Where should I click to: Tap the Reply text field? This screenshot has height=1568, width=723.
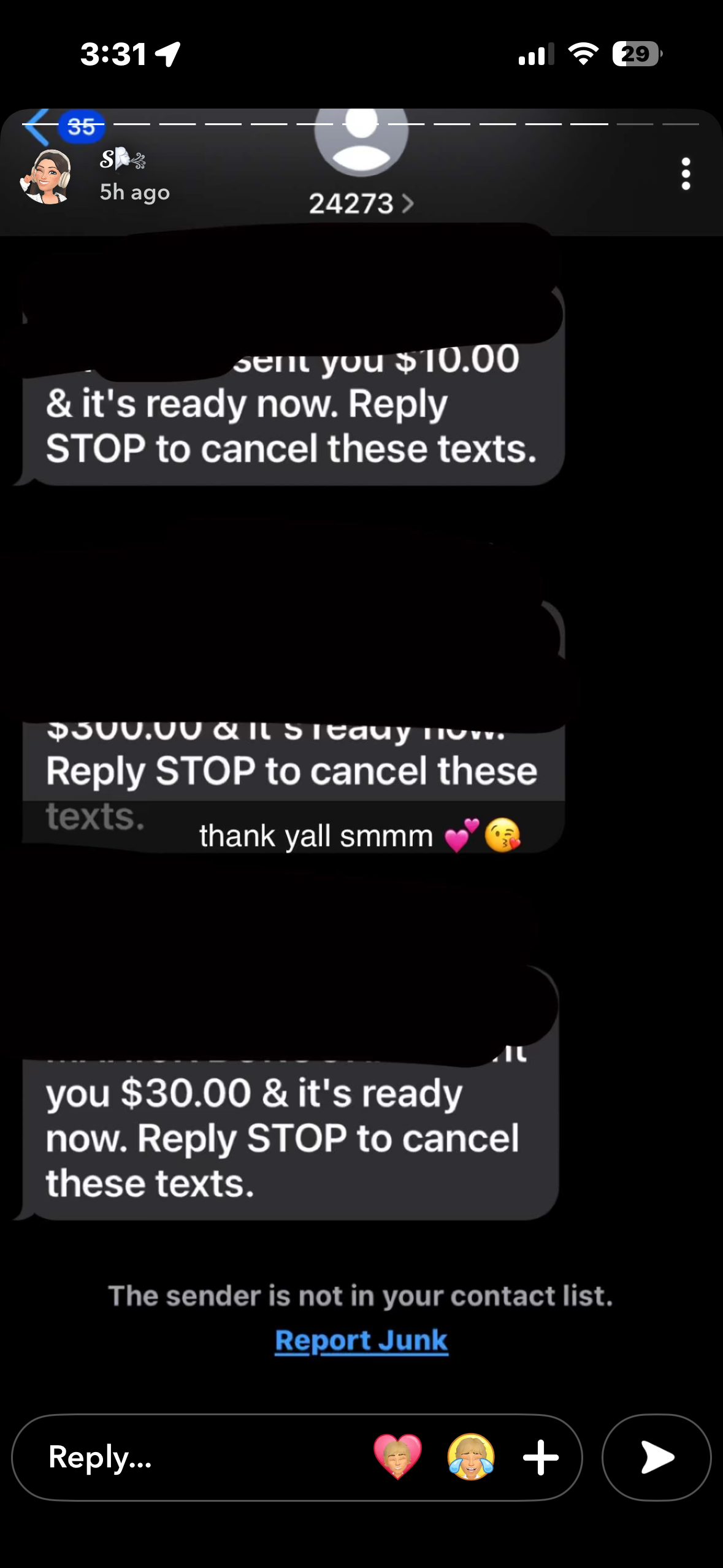[x=184, y=1457]
